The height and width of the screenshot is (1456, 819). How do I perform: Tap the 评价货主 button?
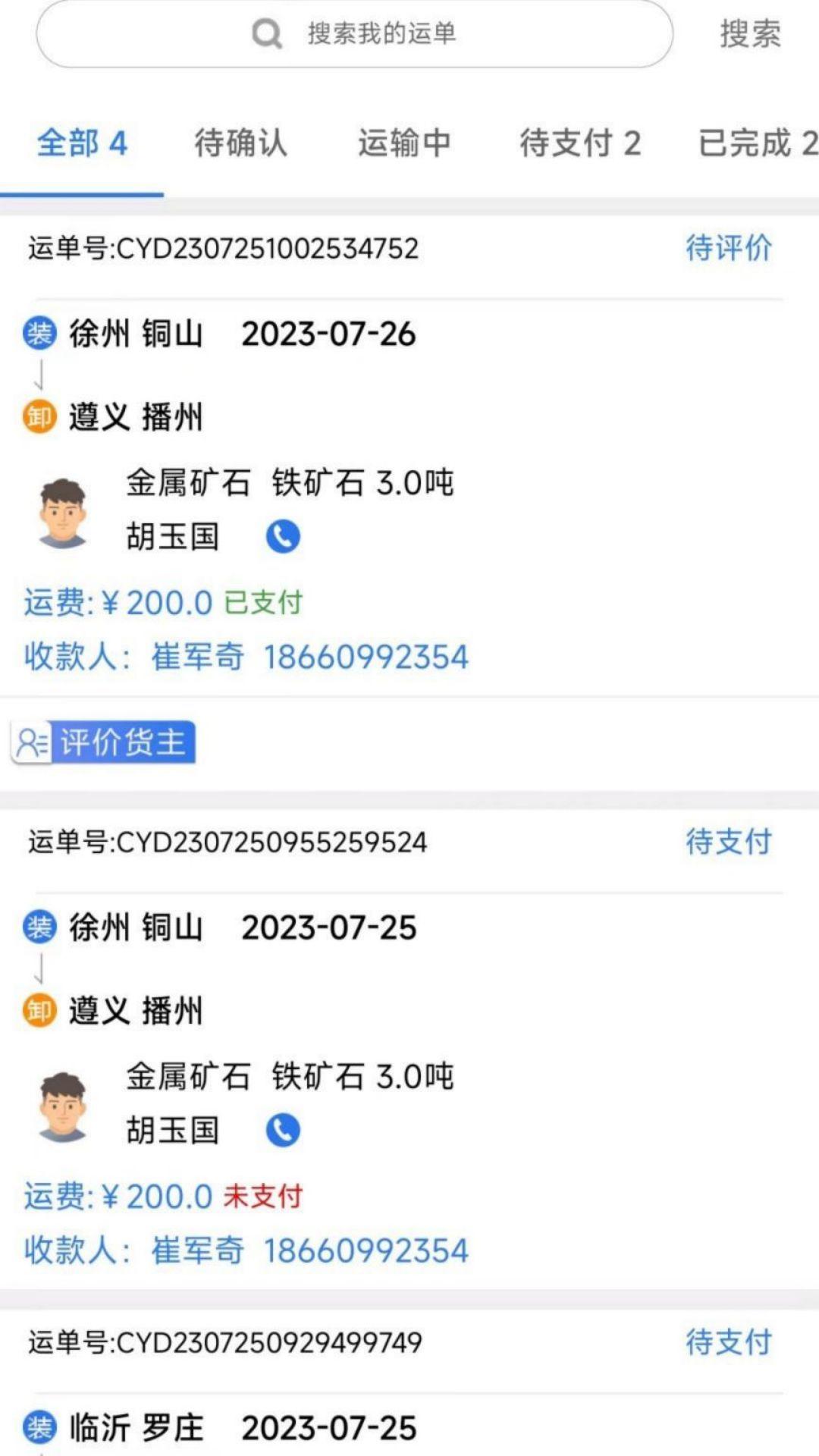(124, 742)
